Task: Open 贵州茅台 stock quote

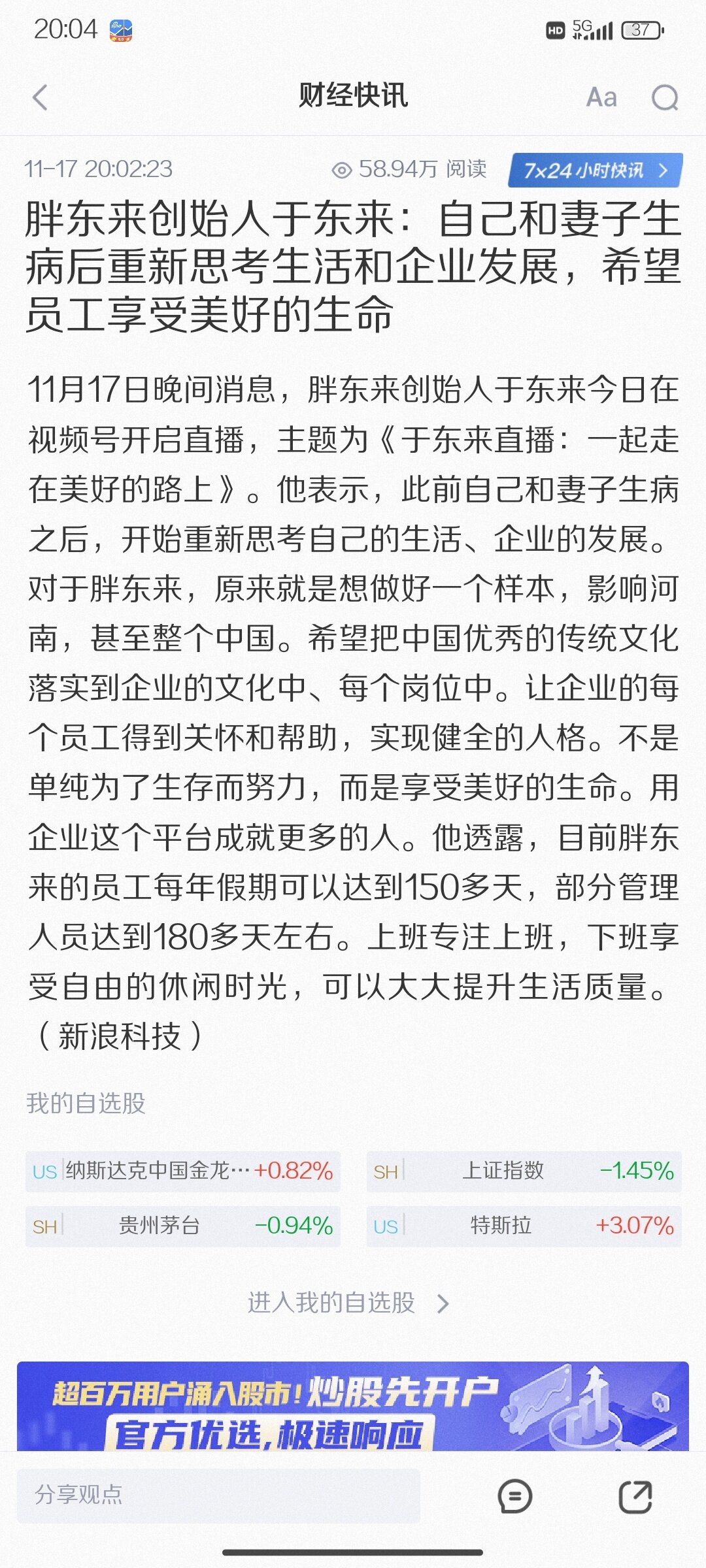Action: [183, 1226]
